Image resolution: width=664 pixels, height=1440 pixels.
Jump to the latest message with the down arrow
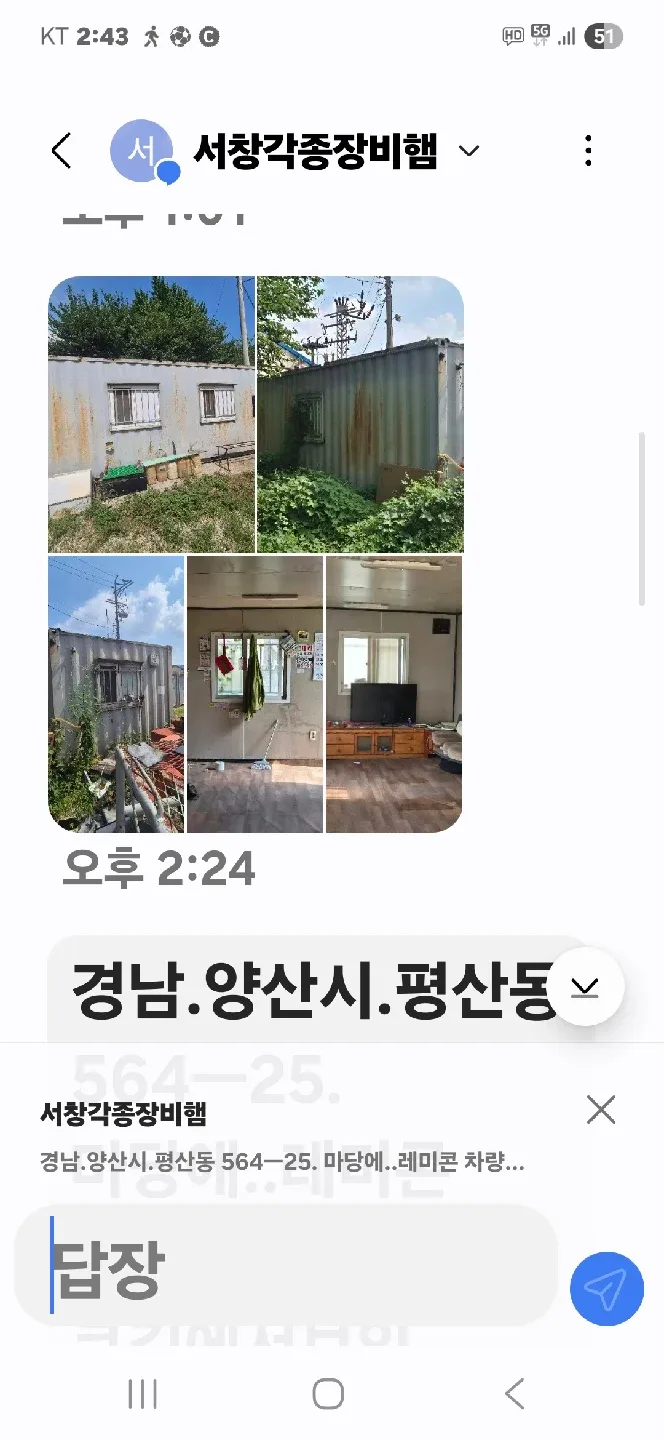pos(586,987)
